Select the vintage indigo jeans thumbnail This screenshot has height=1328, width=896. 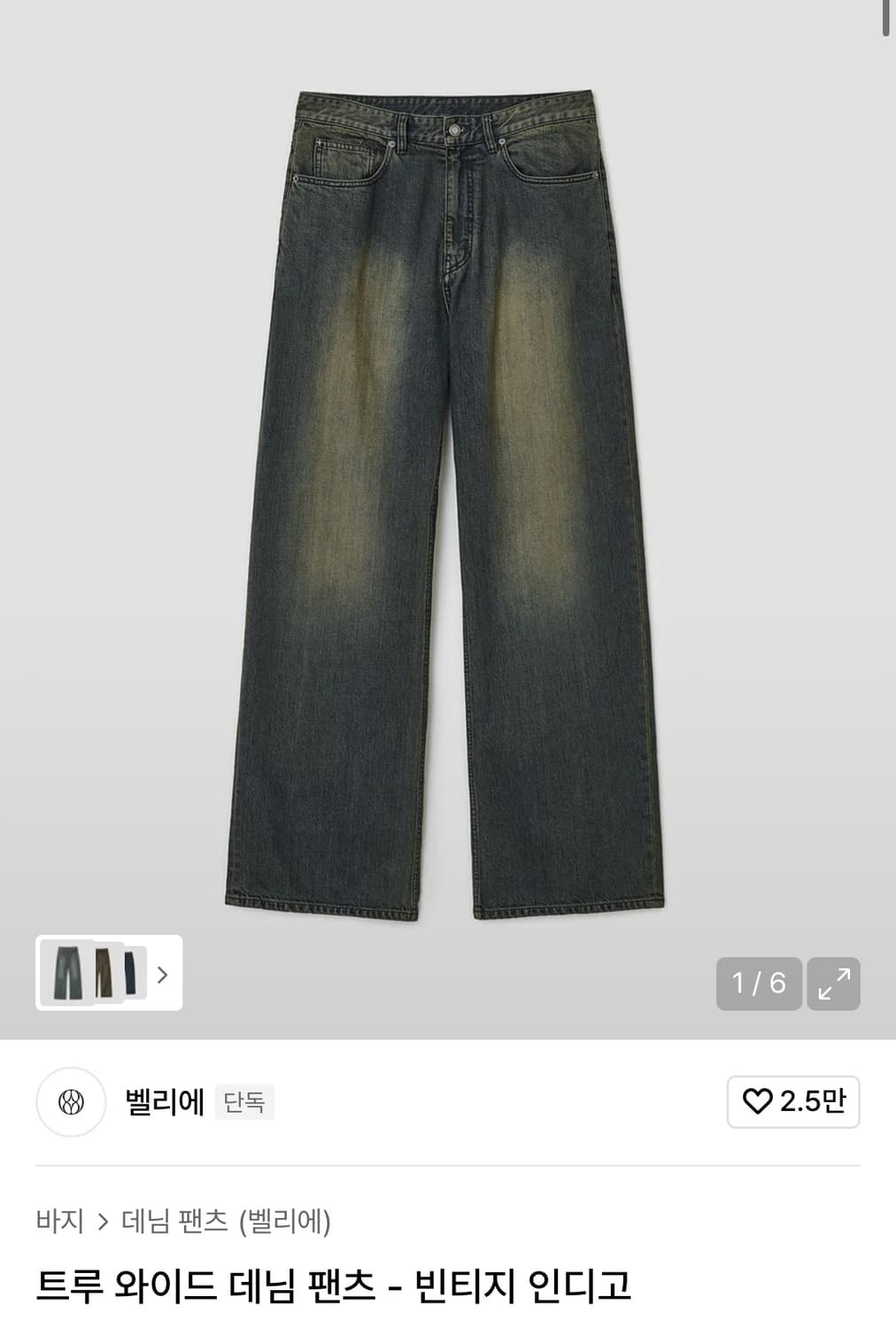point(70,976)
